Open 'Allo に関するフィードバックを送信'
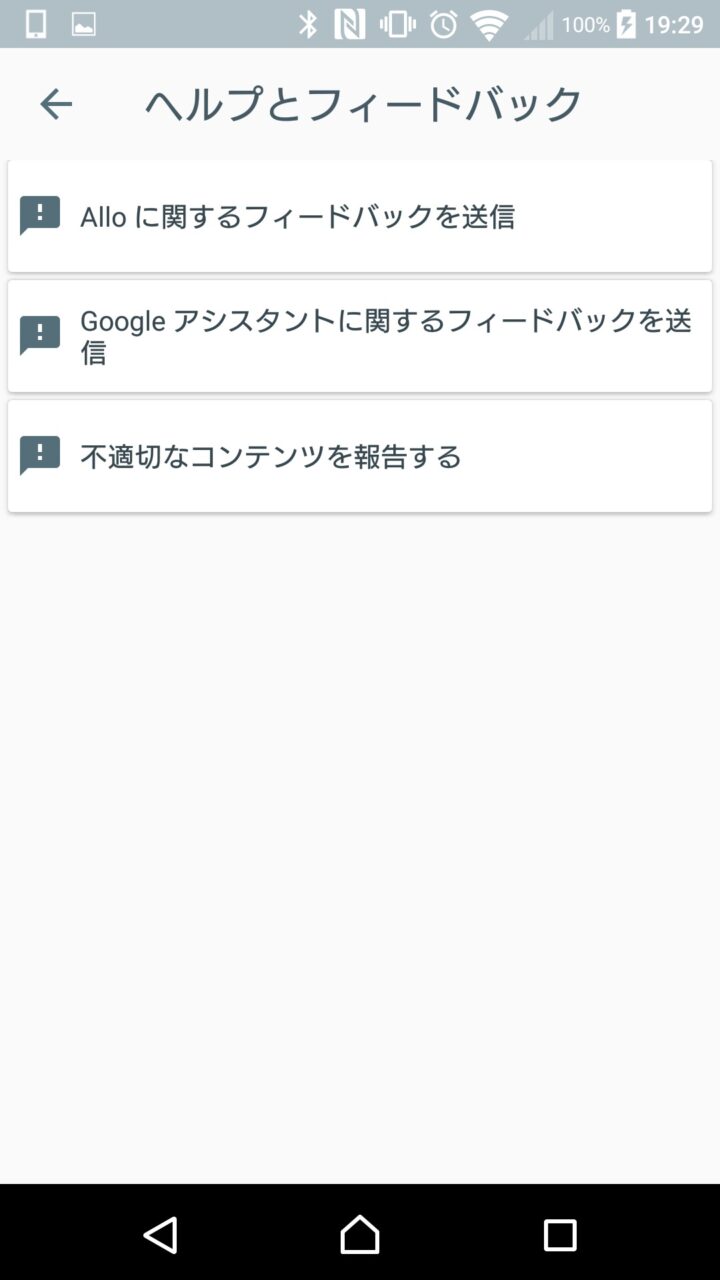The height and width of the screenshot is (1280, 720). (359, 216)
